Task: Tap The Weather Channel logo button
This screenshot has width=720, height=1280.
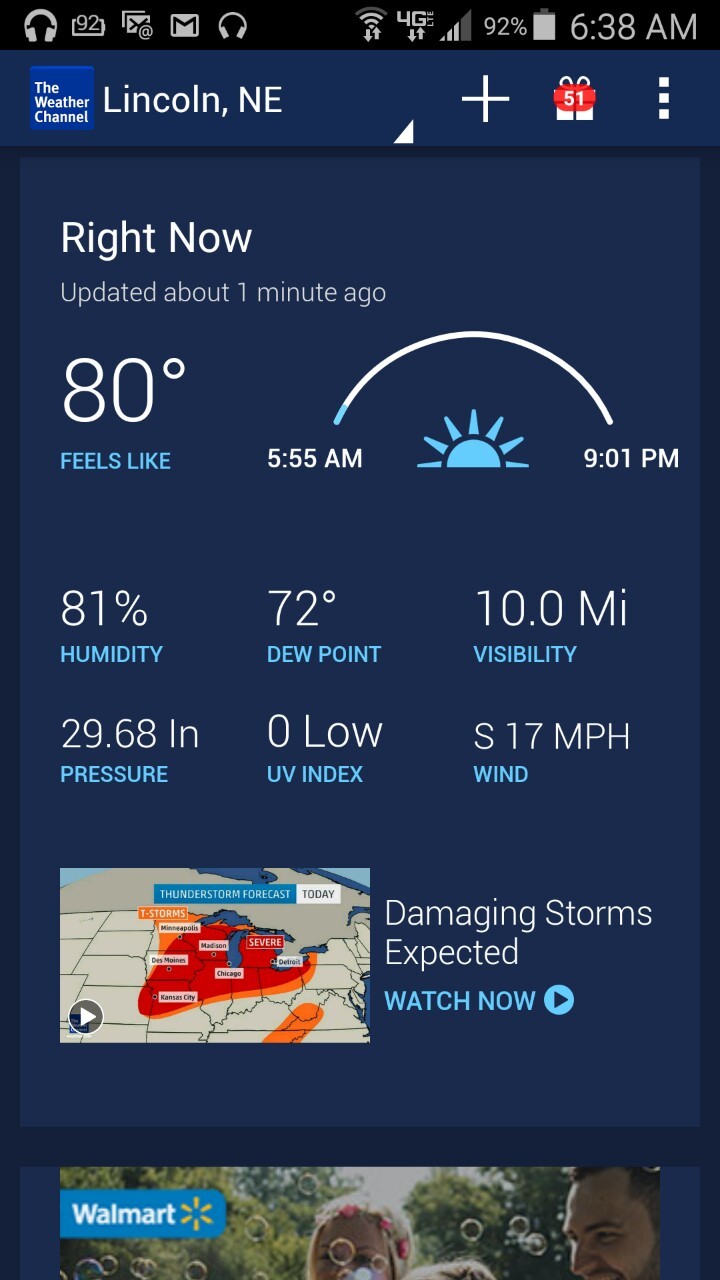Action: coord(61,99)
